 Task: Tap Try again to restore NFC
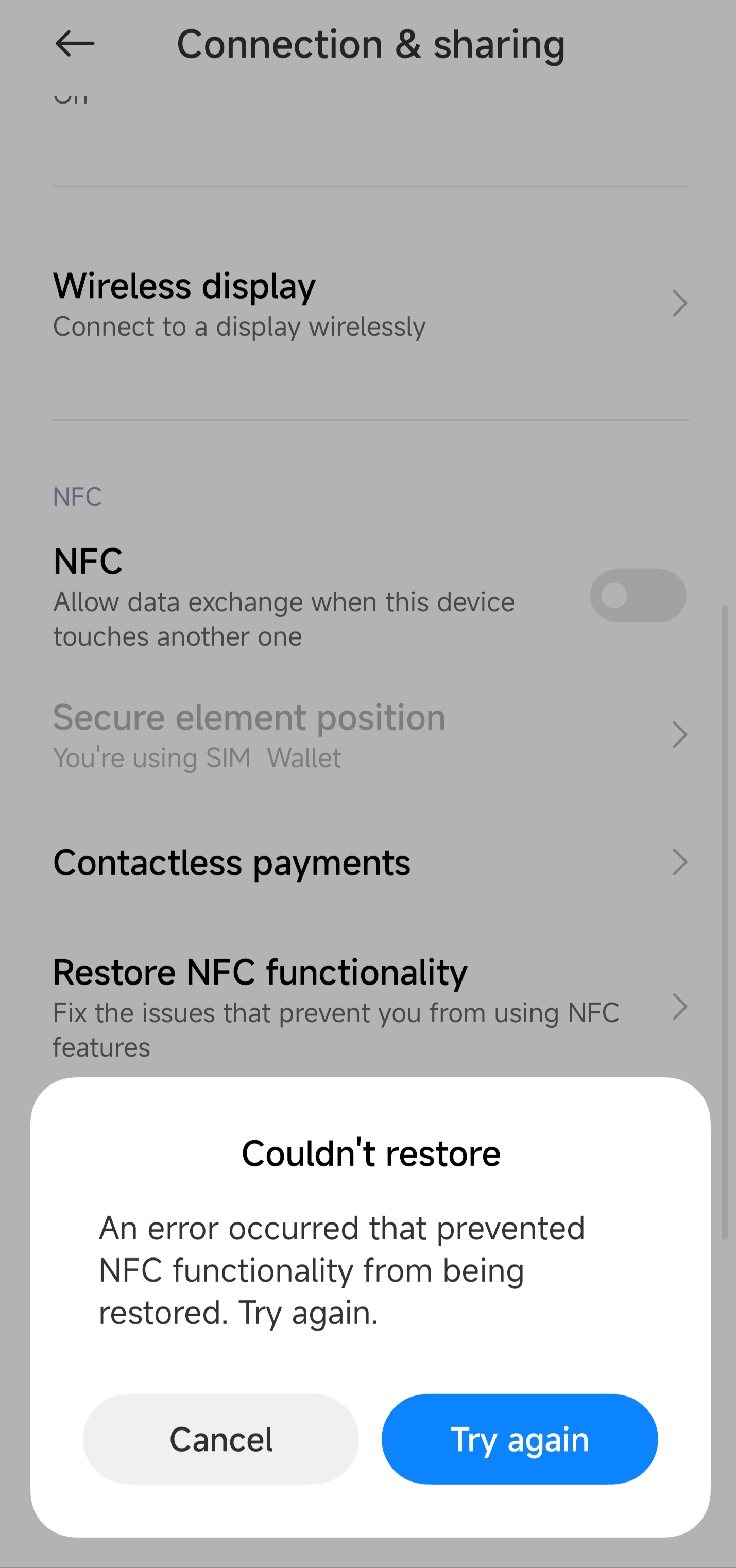point(519,1439)
